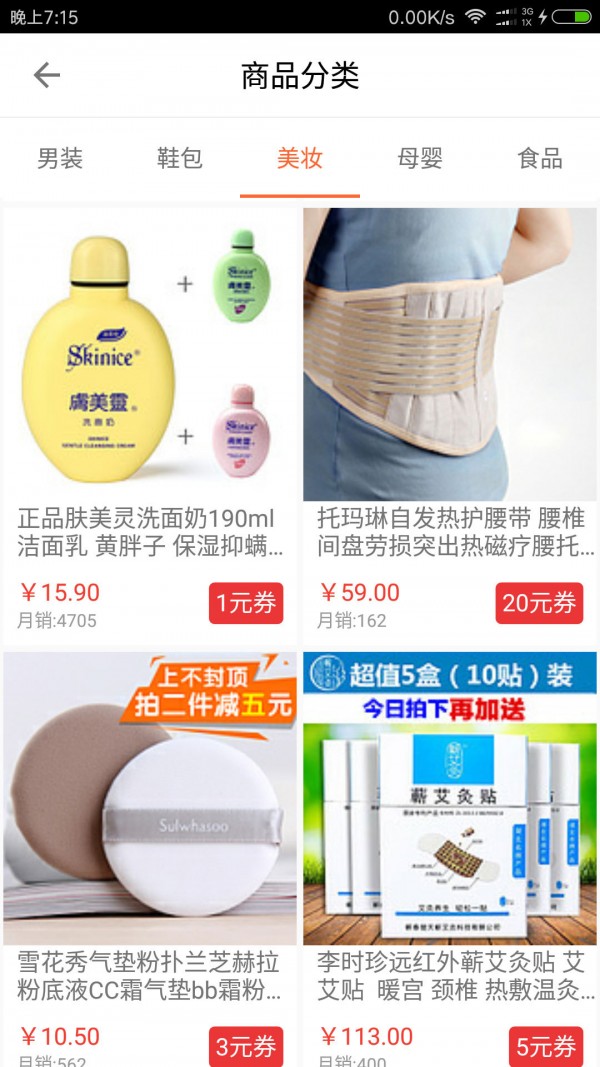
Task: Switch to the 鞋包 tab
Action: (x=180, y=158)
